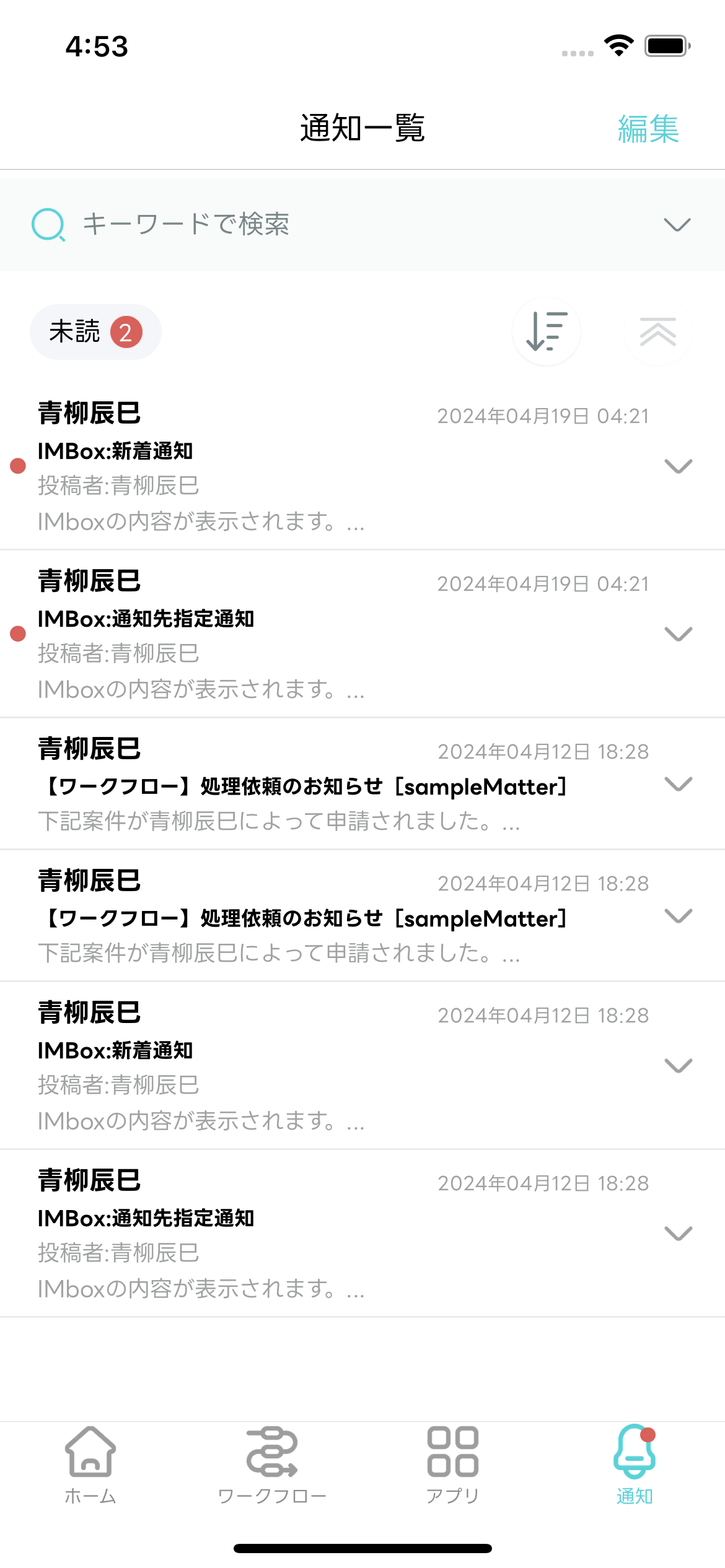Expand IMBox:通知先指定通知 from 04月12日

678,1234
